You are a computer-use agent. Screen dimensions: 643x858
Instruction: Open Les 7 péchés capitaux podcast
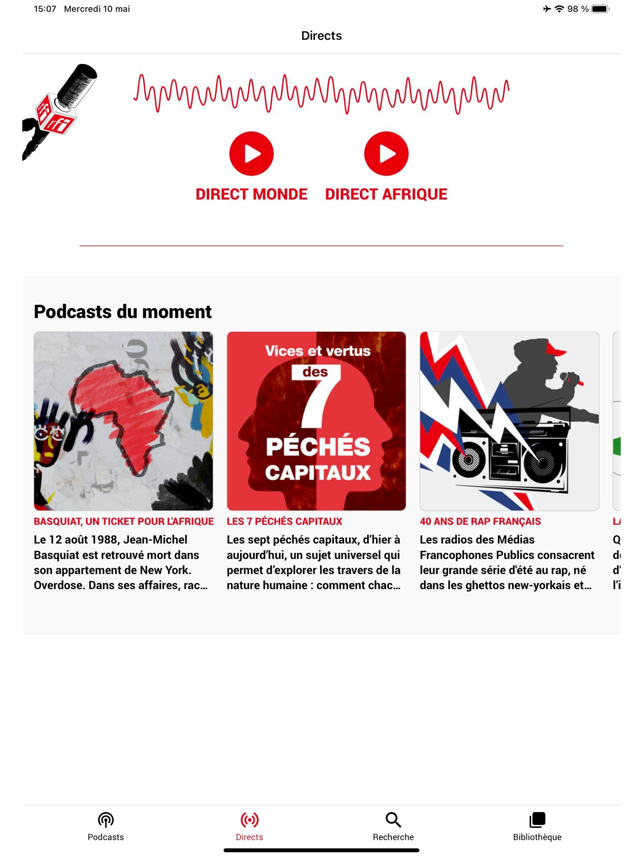[x=316, y=421]
